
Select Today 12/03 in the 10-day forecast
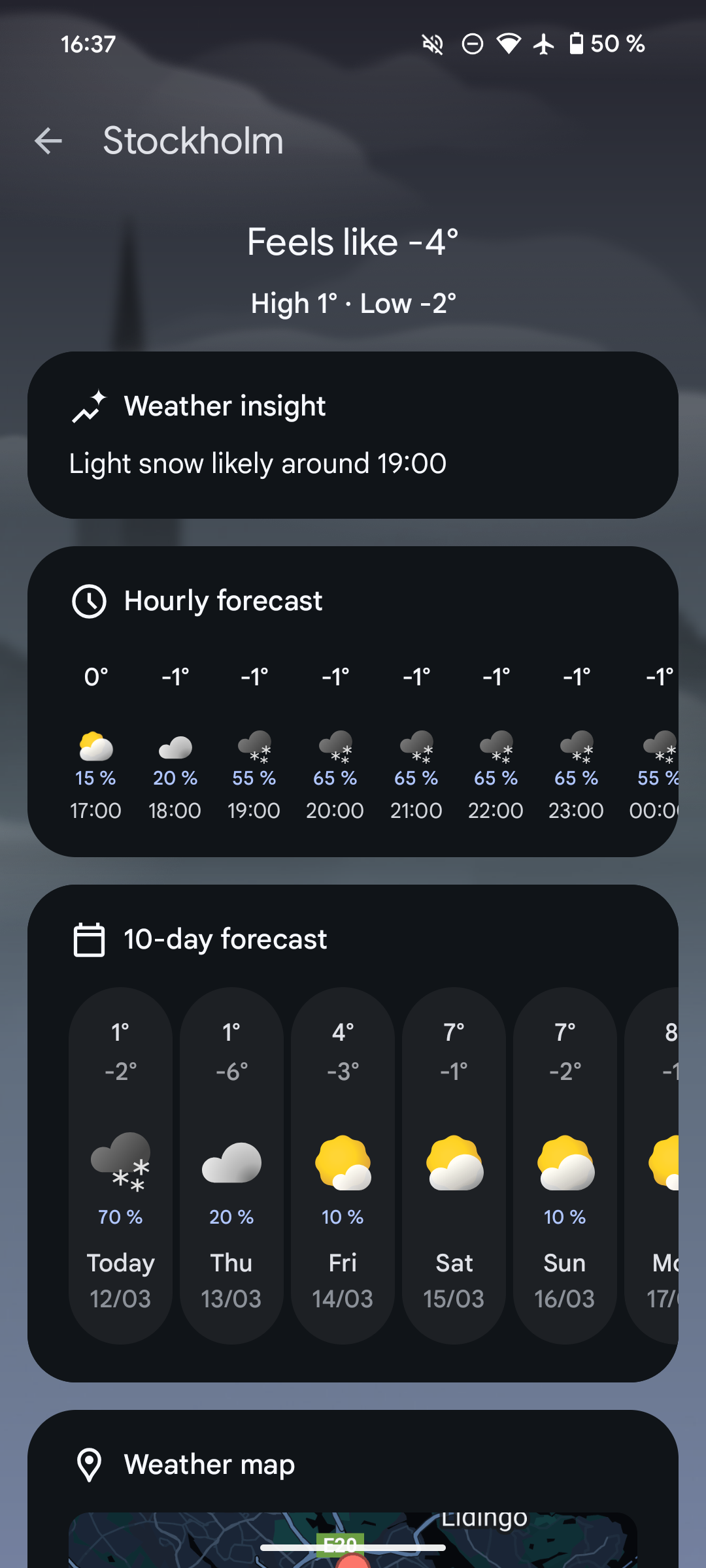point(120,1165)
